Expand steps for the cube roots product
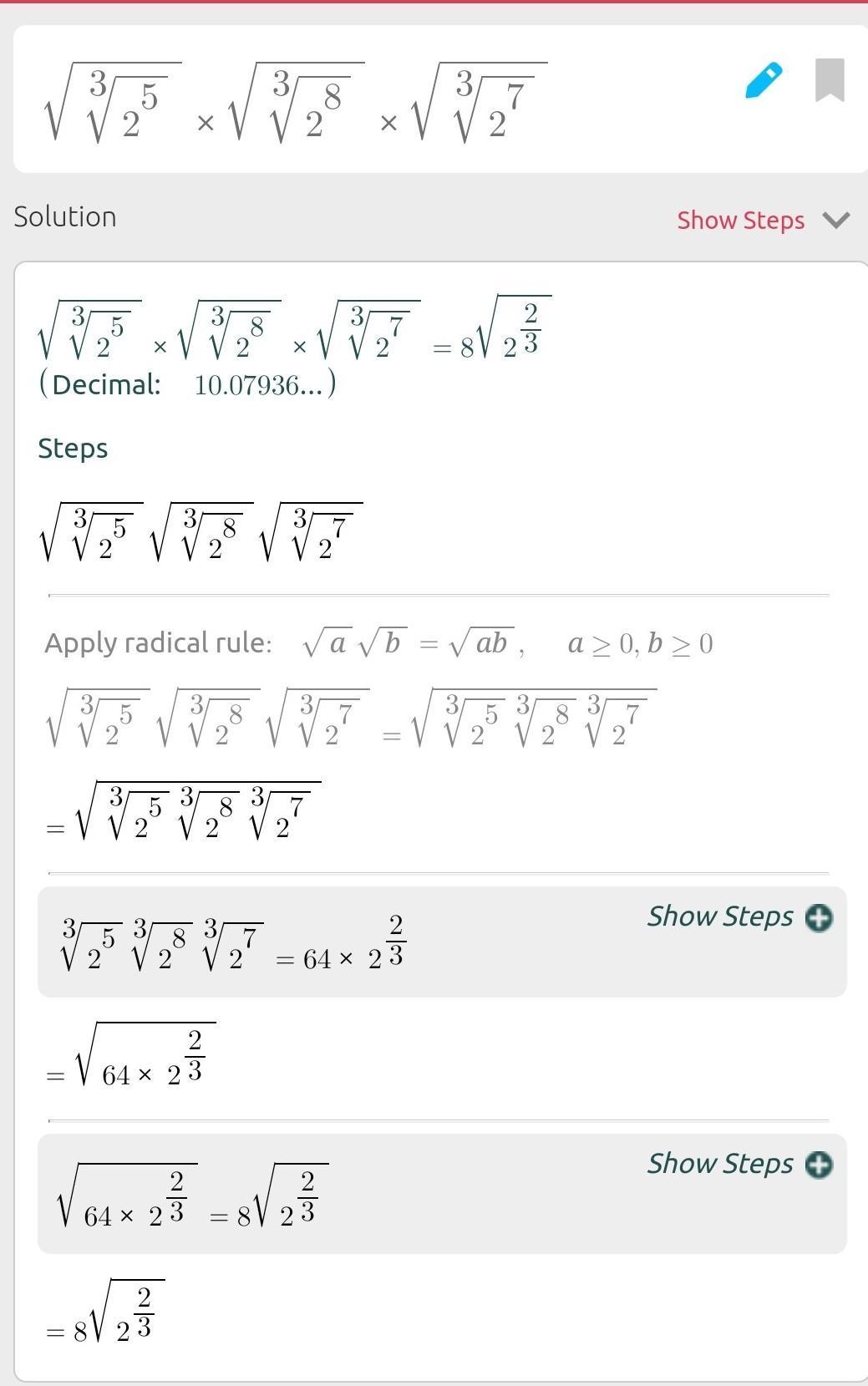This screenshot has width=868, height=1386. [739, 916]
